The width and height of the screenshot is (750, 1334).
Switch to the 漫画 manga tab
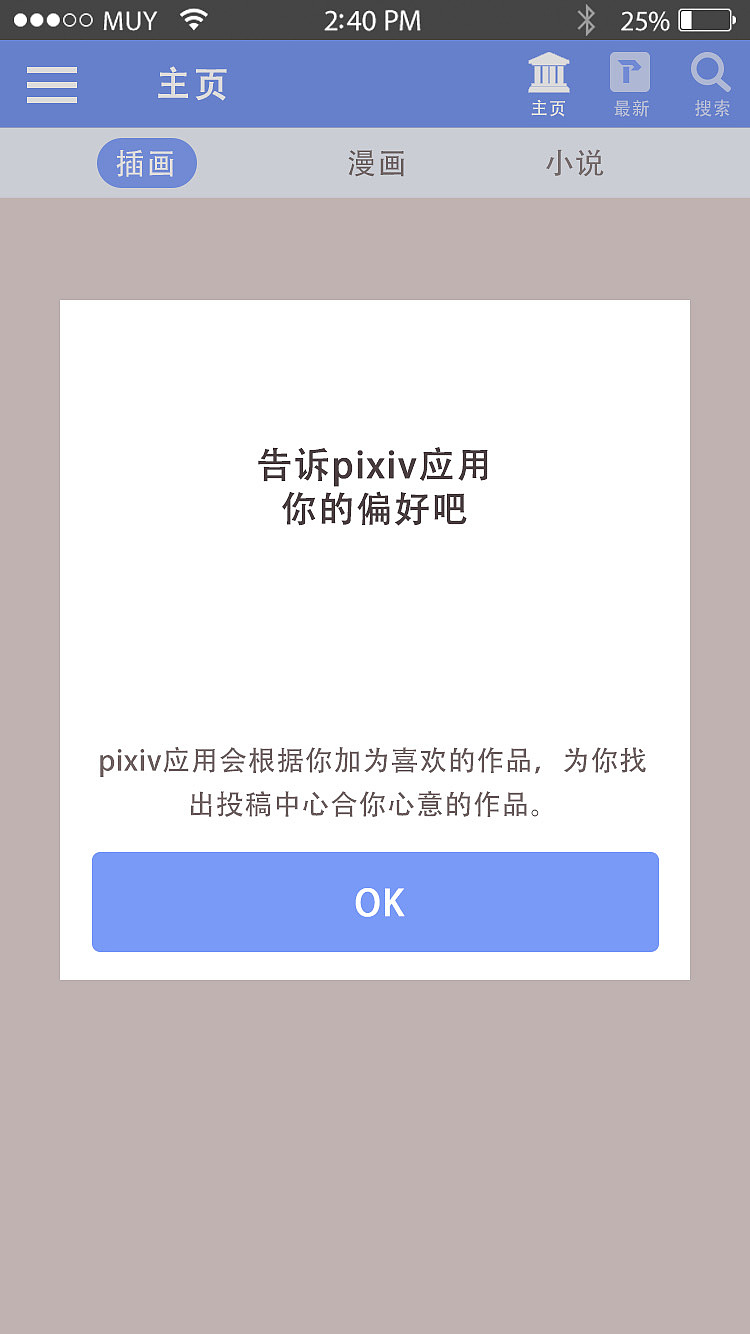pyautogui.click(x=376, y=163)
